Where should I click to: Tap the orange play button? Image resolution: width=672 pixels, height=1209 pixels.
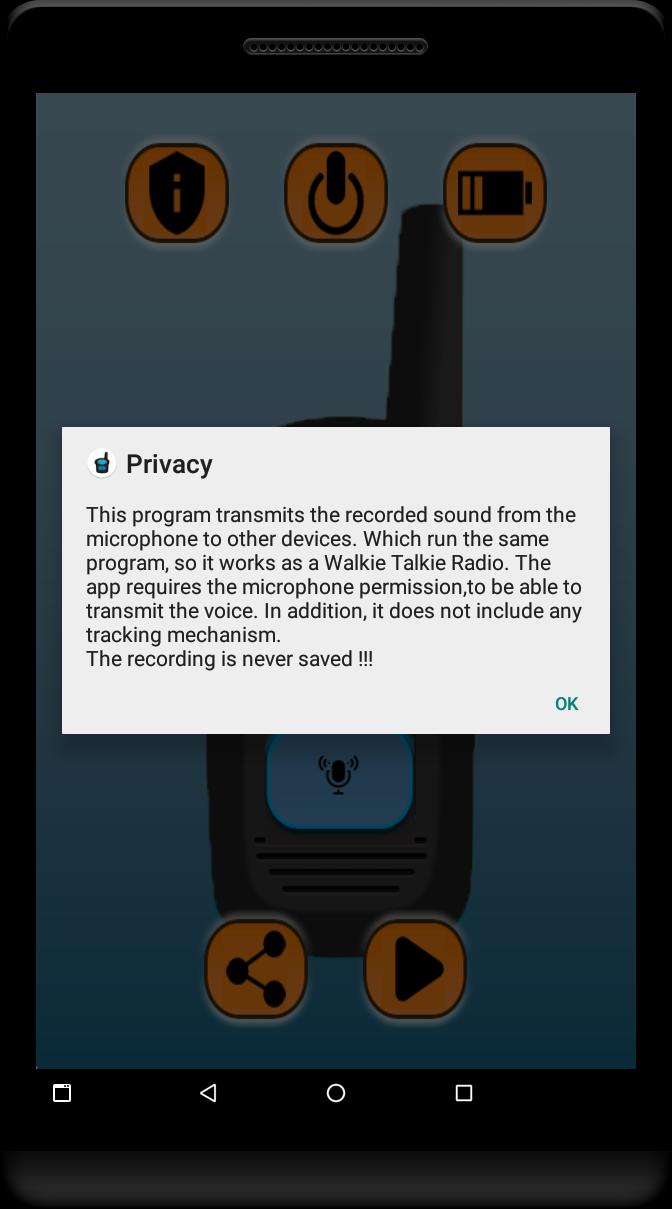point(415,969)
